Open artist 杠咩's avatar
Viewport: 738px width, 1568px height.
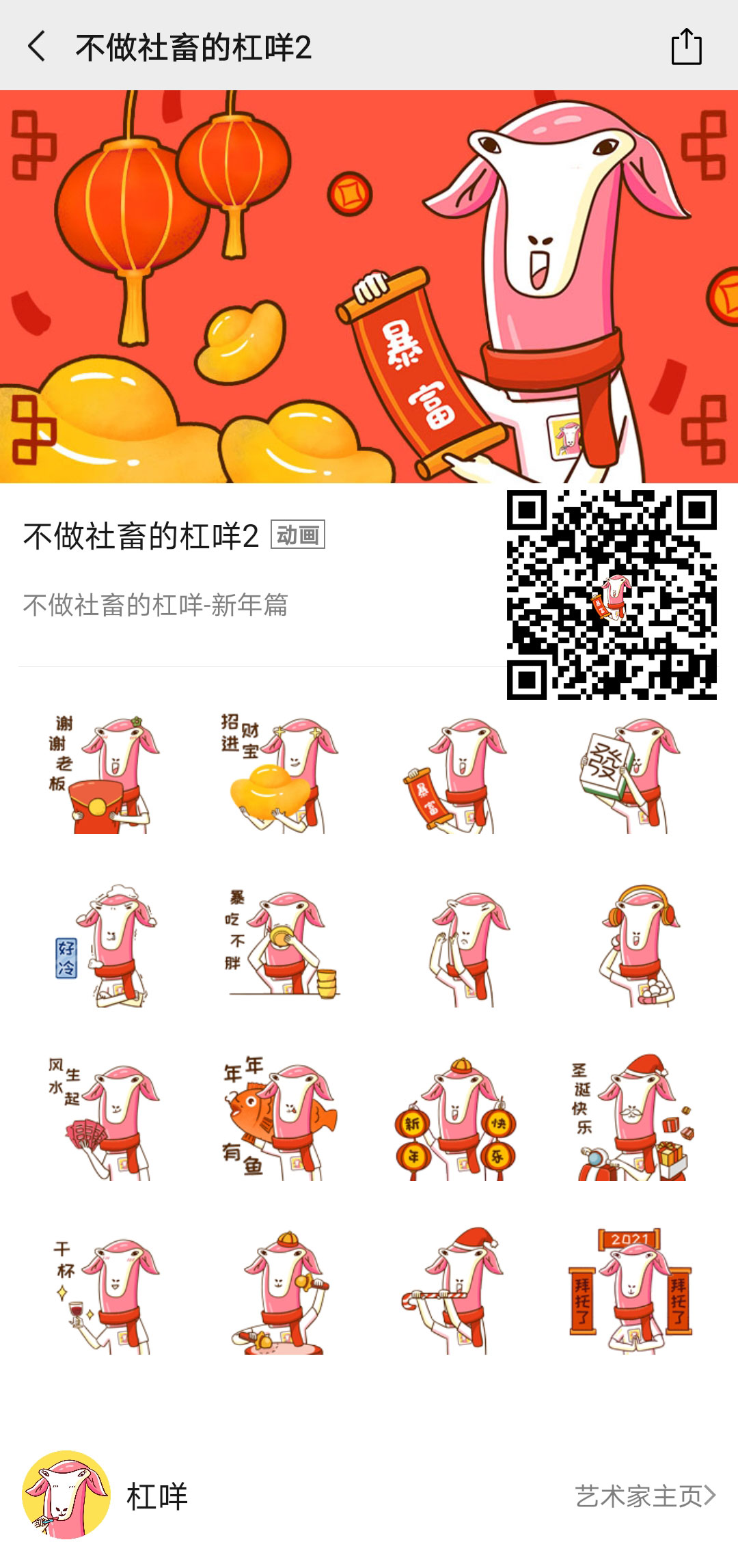(x=66, y=1495)
